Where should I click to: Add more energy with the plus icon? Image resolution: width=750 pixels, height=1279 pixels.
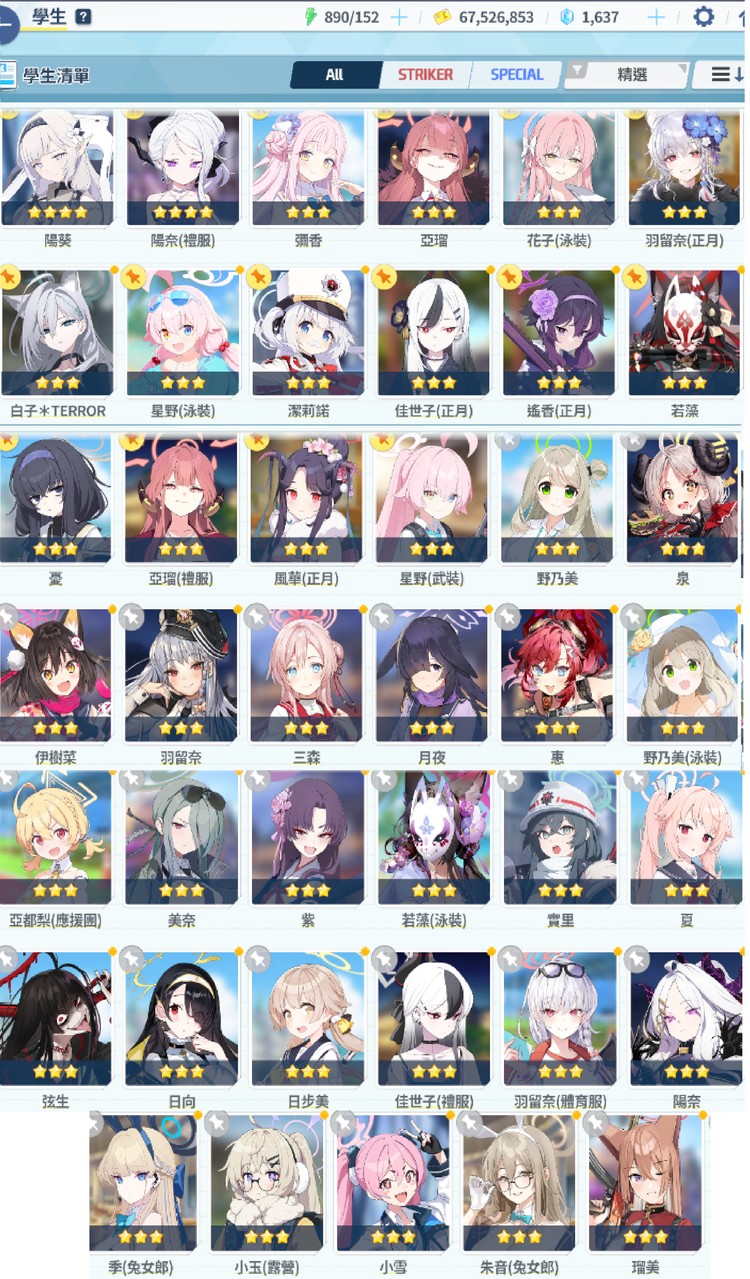pyautogui.click(x=398, y=17)
